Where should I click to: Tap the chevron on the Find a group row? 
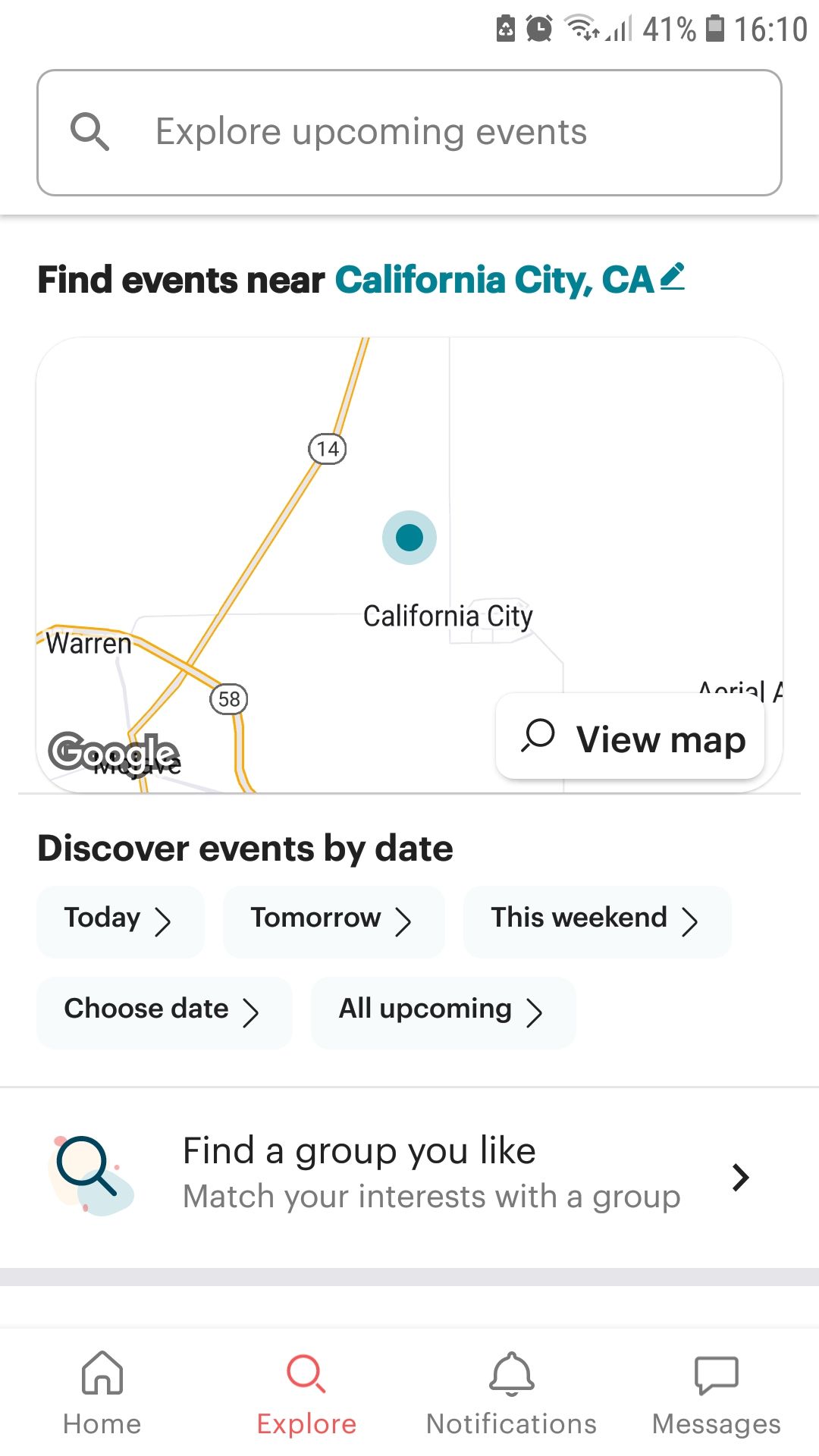click(x=739, y=1176)
